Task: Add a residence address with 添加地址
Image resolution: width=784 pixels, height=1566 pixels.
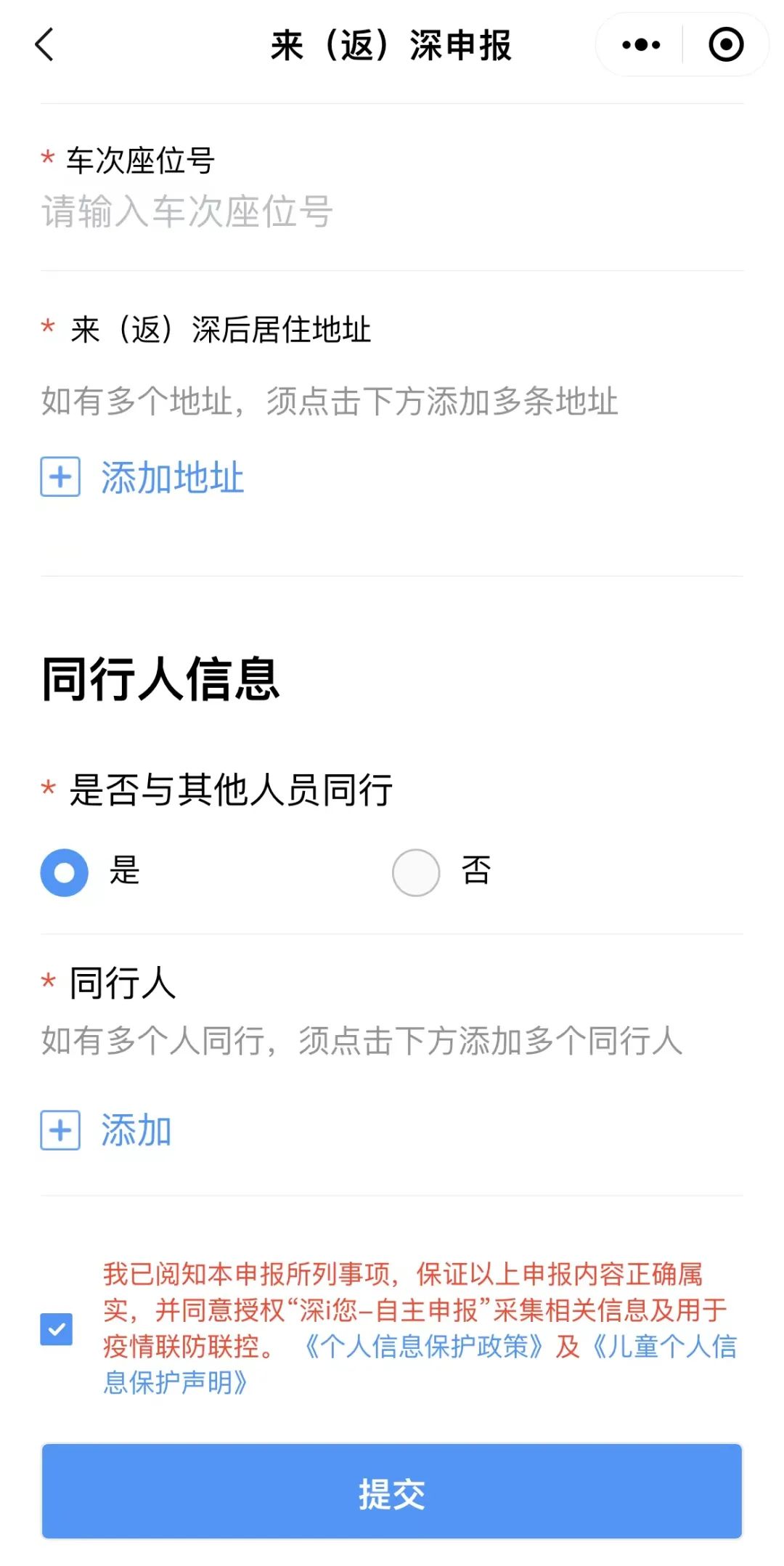Action: pos(142,477)
